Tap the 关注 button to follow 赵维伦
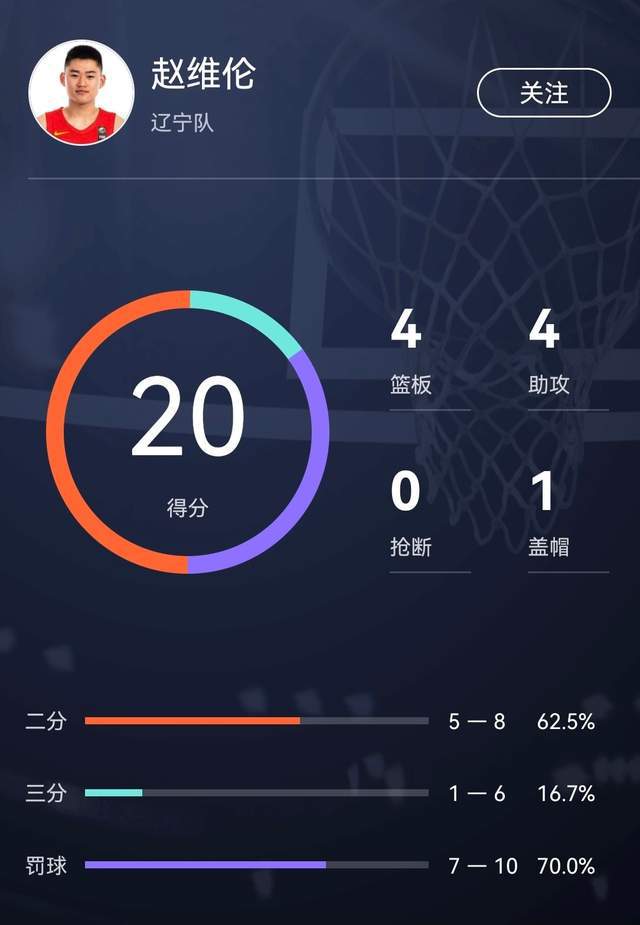The image size is (640, 925). [543, 93]
